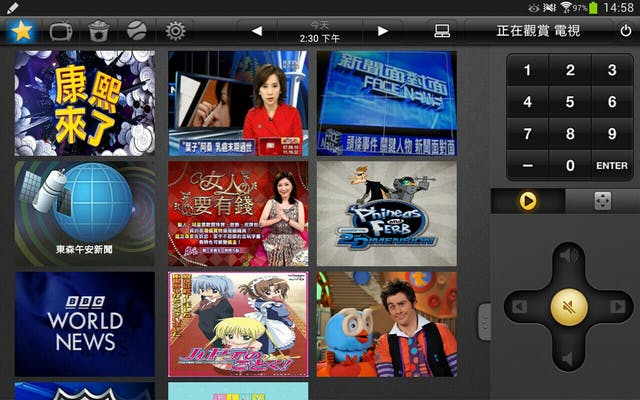Switch to the directional pad tab
The image size is (640, 400).
click(602, 201)
